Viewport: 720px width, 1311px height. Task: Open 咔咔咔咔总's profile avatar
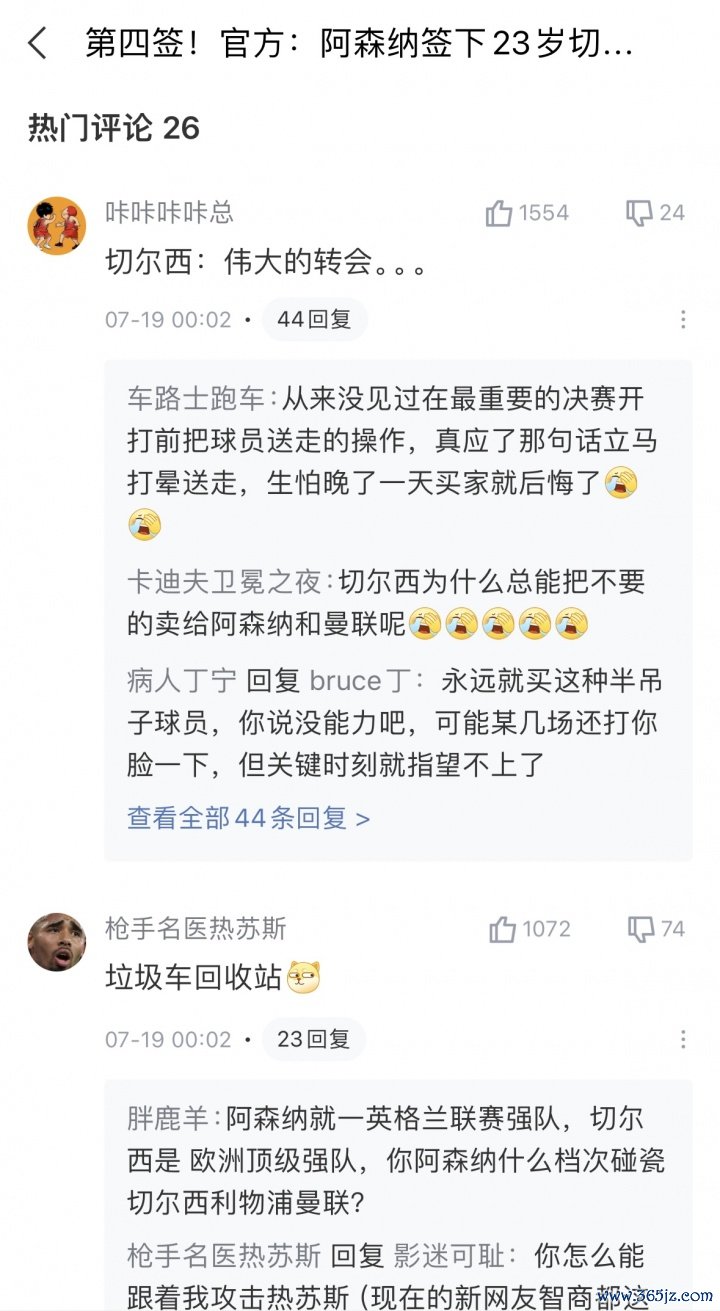pyautogui.click(x=56, y=226)
